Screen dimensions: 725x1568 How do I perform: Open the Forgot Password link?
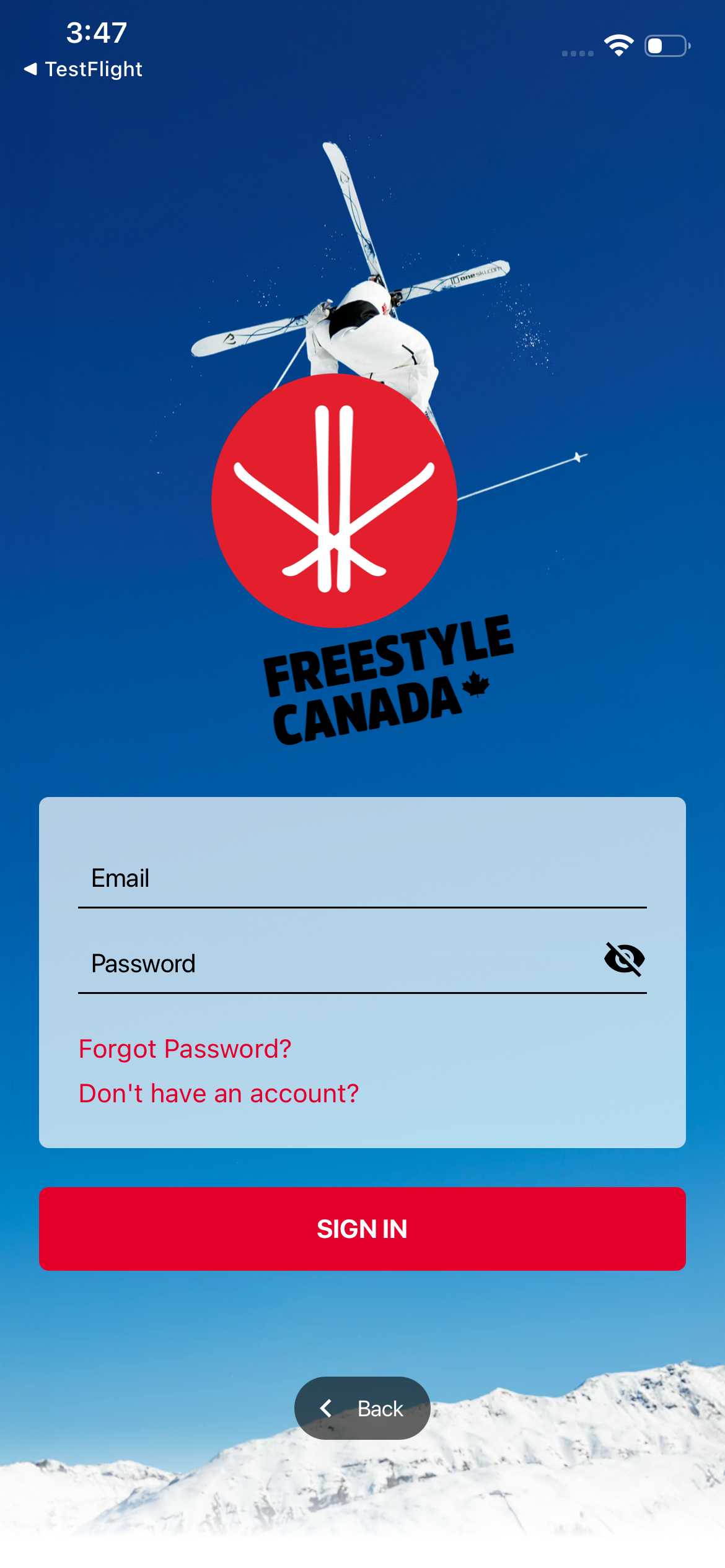click(x=185, y=1048)
